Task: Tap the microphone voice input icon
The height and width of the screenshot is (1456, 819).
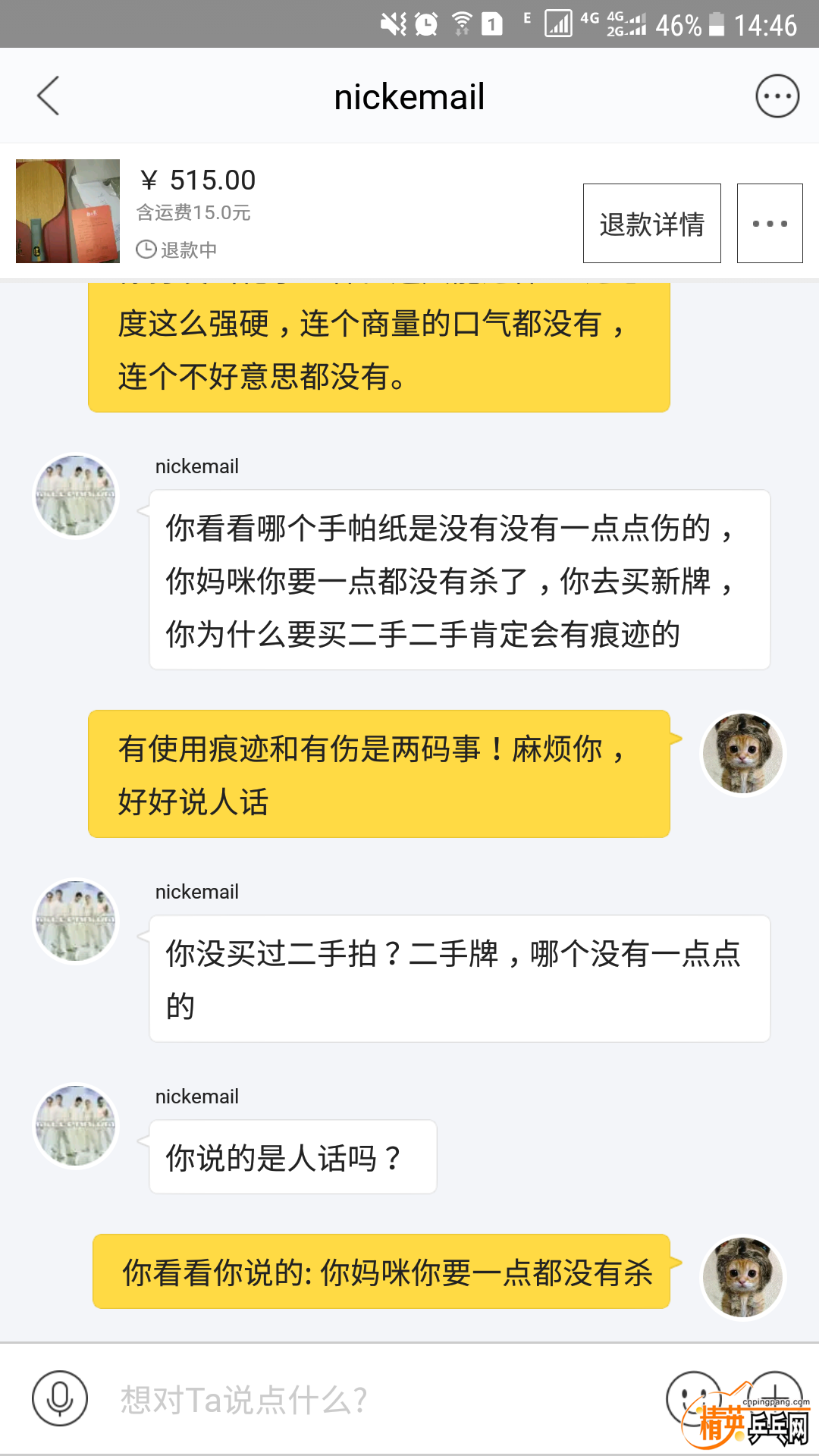Action: click(x=60, y=1399)
